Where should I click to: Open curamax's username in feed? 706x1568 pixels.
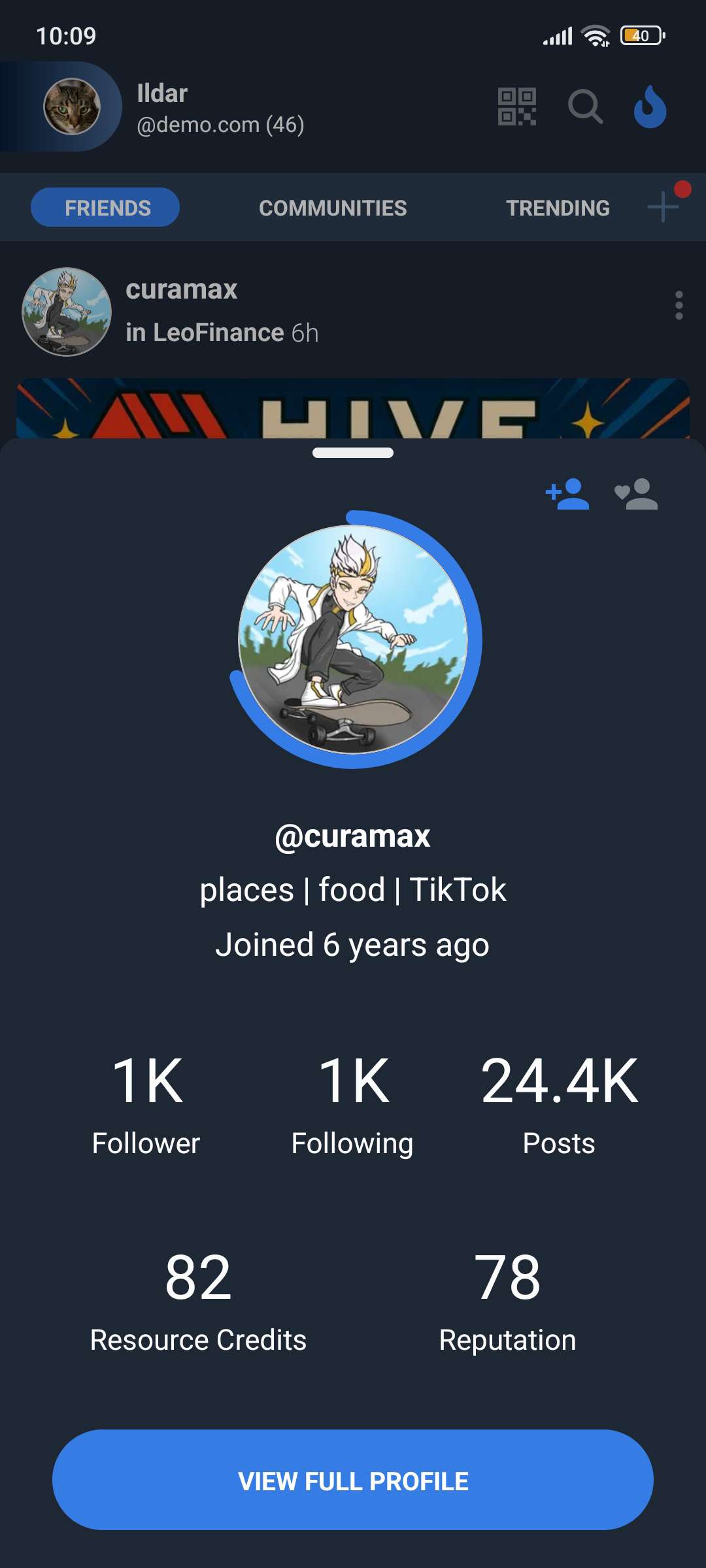click(181, 289)
